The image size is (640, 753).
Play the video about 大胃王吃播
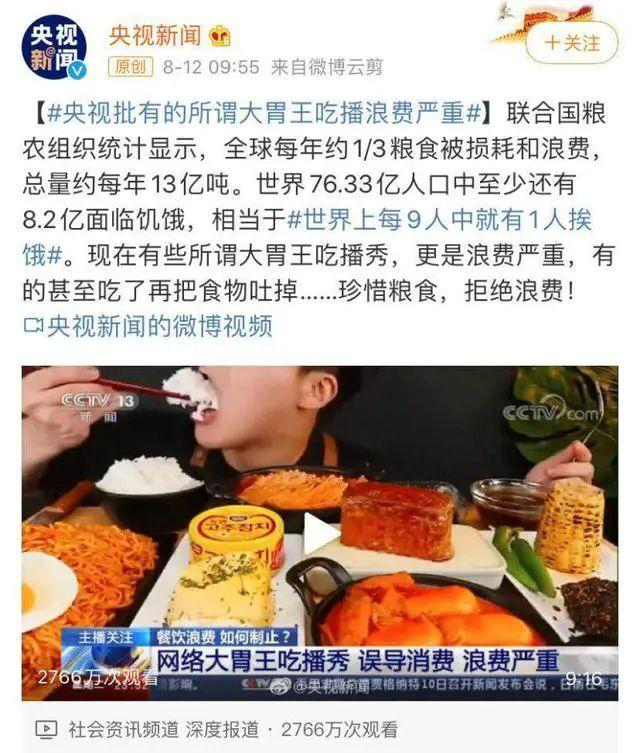pos(320,533)
